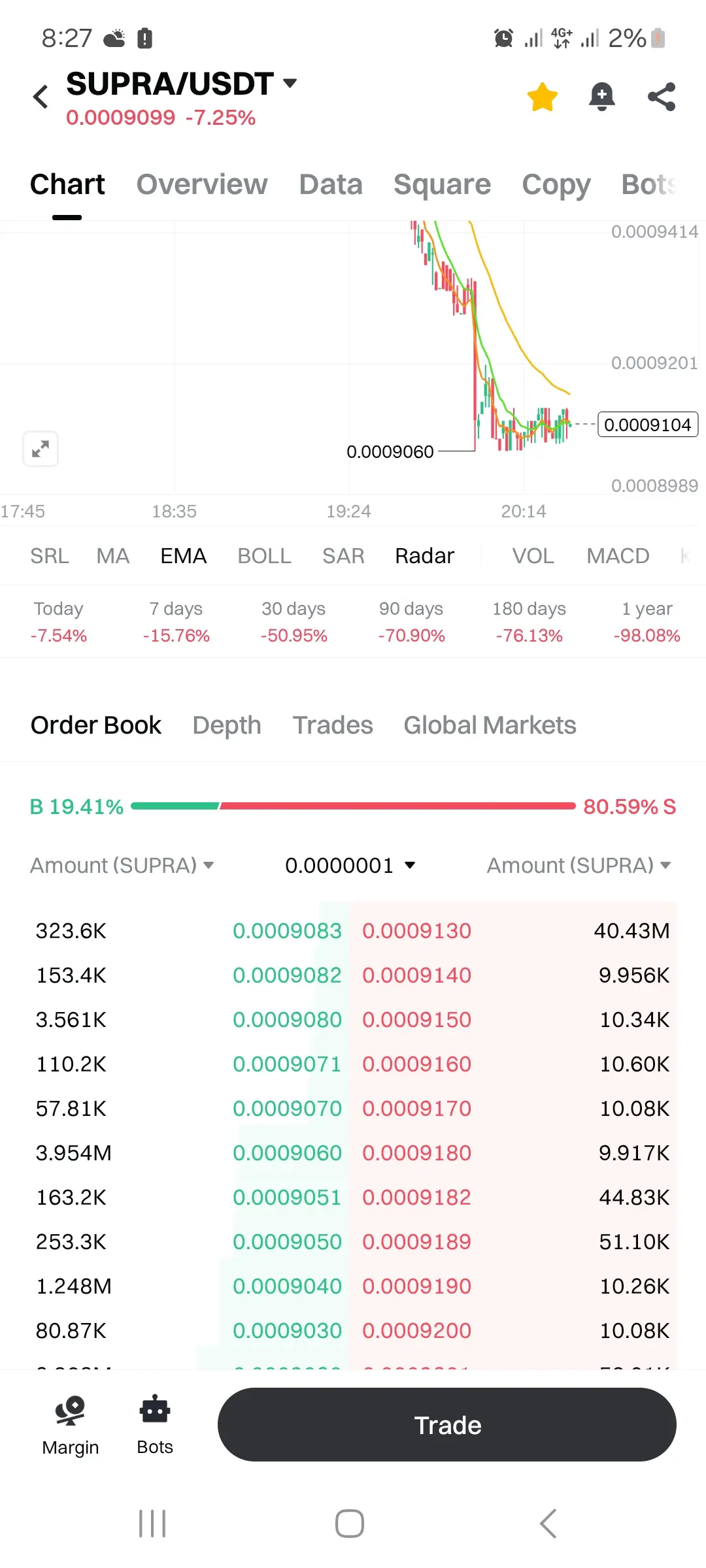Image resolution: width=706 pixels, height=1568 pixels.
Task: Go back using the top-left arrow
Action: (41, 97)
